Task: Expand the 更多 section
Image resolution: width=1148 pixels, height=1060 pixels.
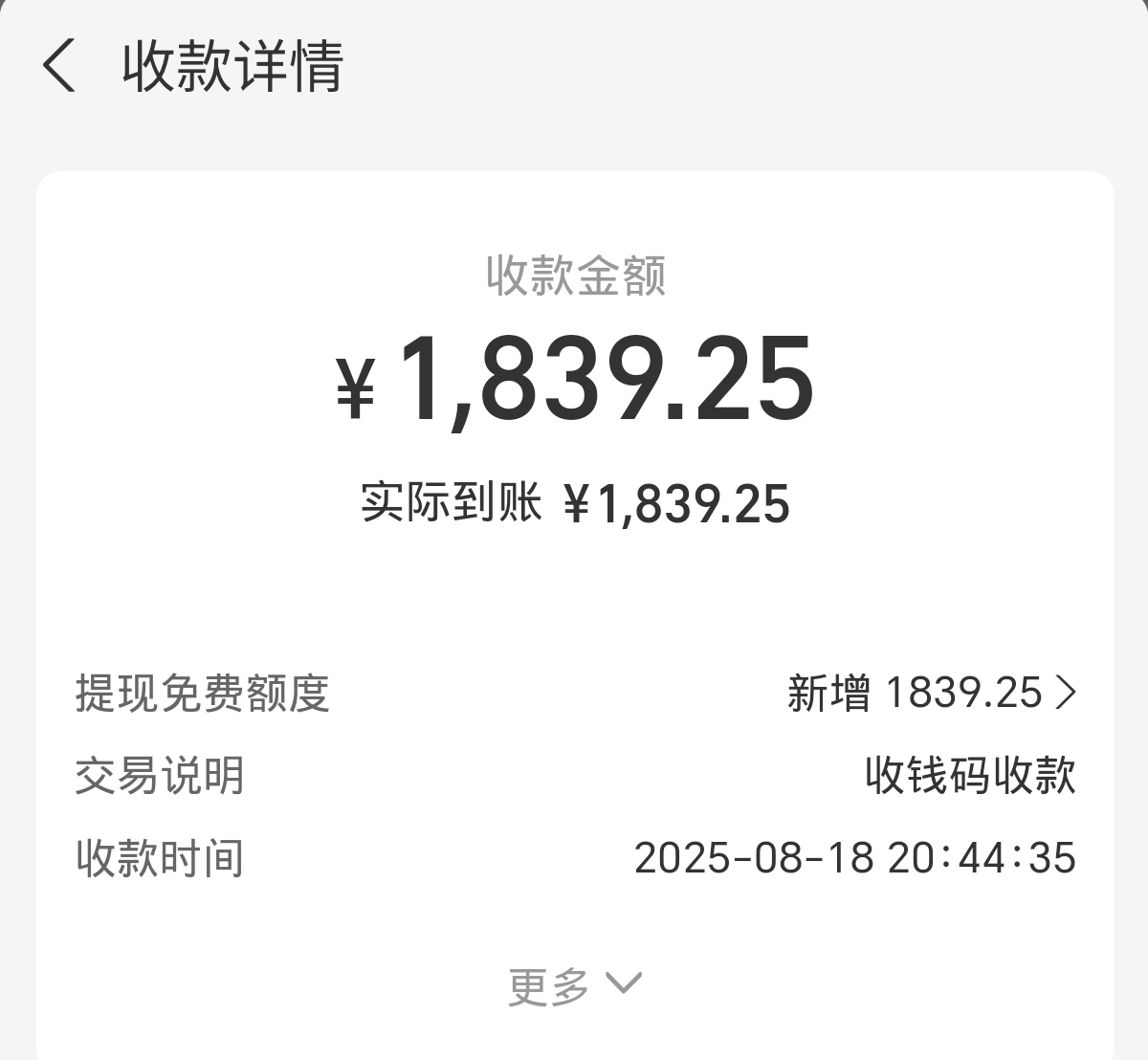Action: pos(574,985)
